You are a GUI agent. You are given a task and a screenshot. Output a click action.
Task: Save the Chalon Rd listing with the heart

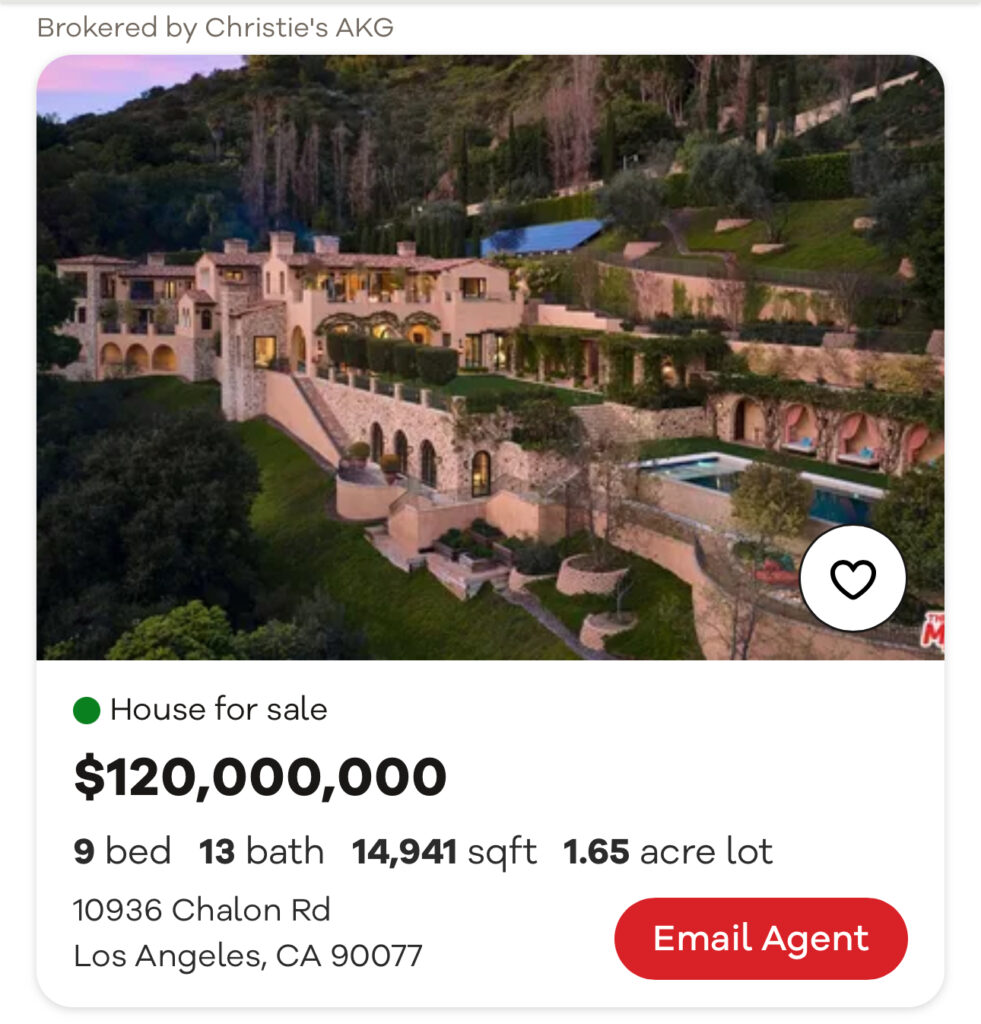pyautogui.click(x=853, y=578)
